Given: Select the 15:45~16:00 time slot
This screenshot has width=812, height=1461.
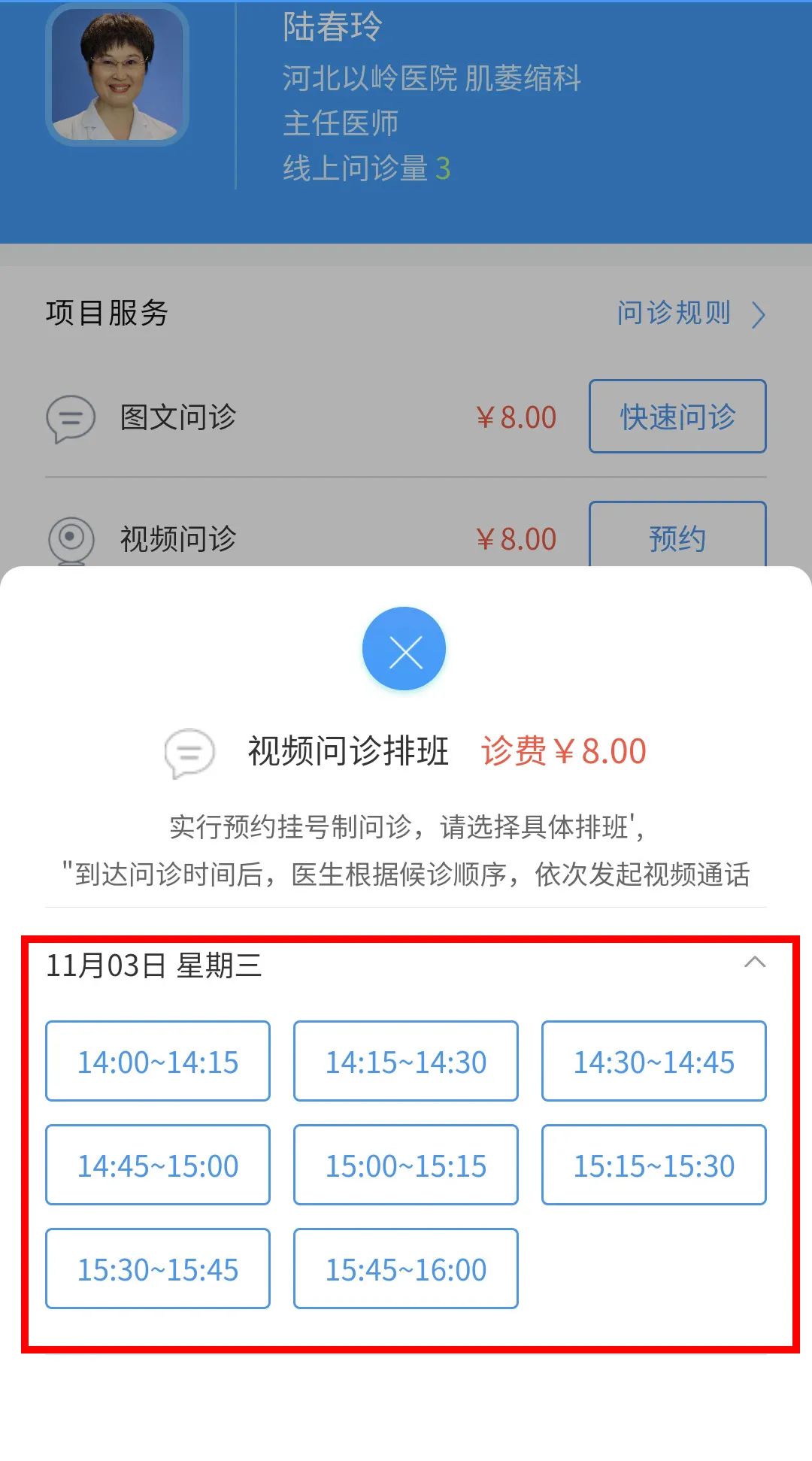Looking at the screenshot, I should point(406,1269).
